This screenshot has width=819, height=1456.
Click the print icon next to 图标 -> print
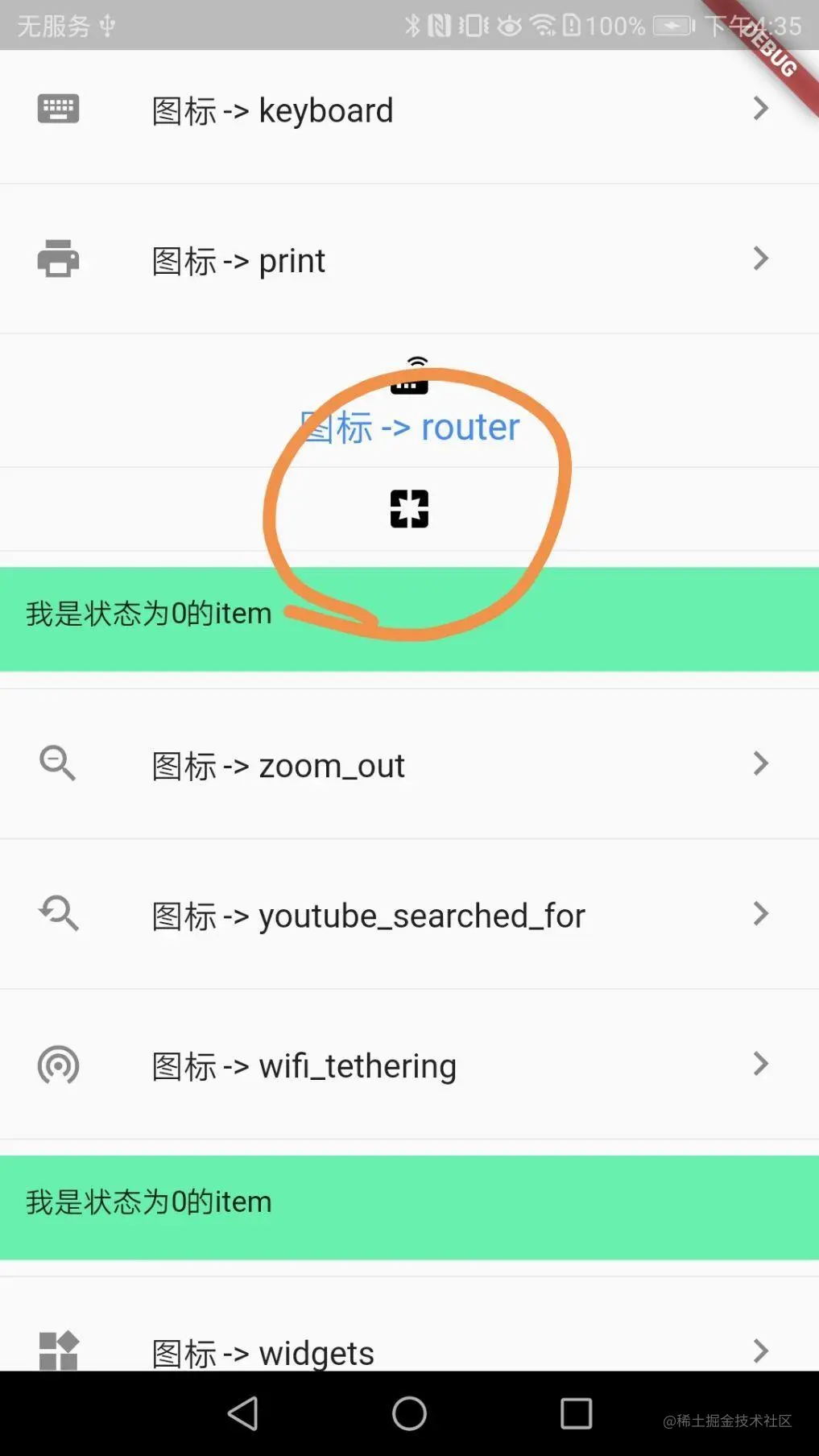point(57,259)
